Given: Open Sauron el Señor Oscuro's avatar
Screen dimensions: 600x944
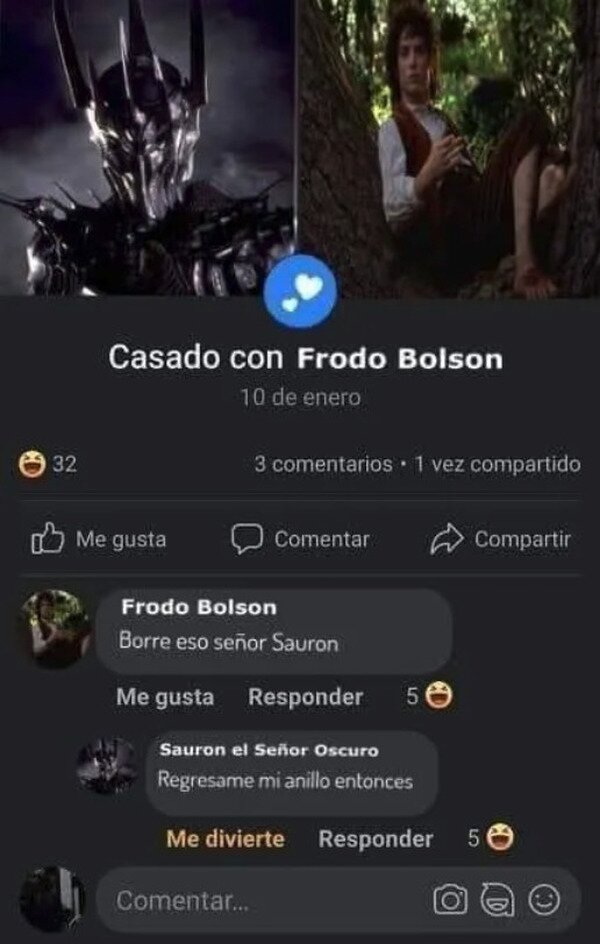Looking at the screenshot, I should pos(109,766).
